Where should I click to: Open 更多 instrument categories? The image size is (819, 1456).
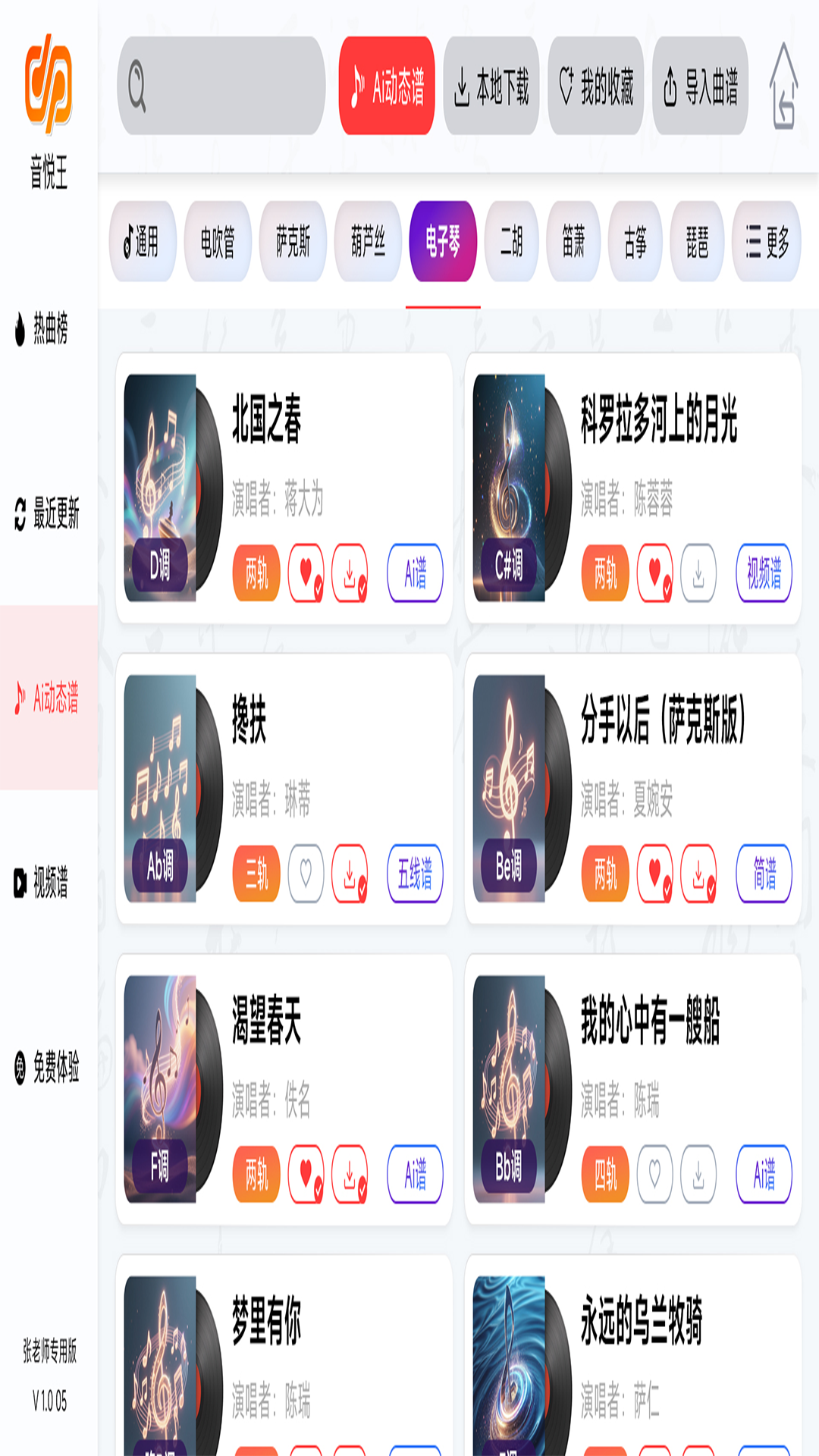[x=767, y=241]
